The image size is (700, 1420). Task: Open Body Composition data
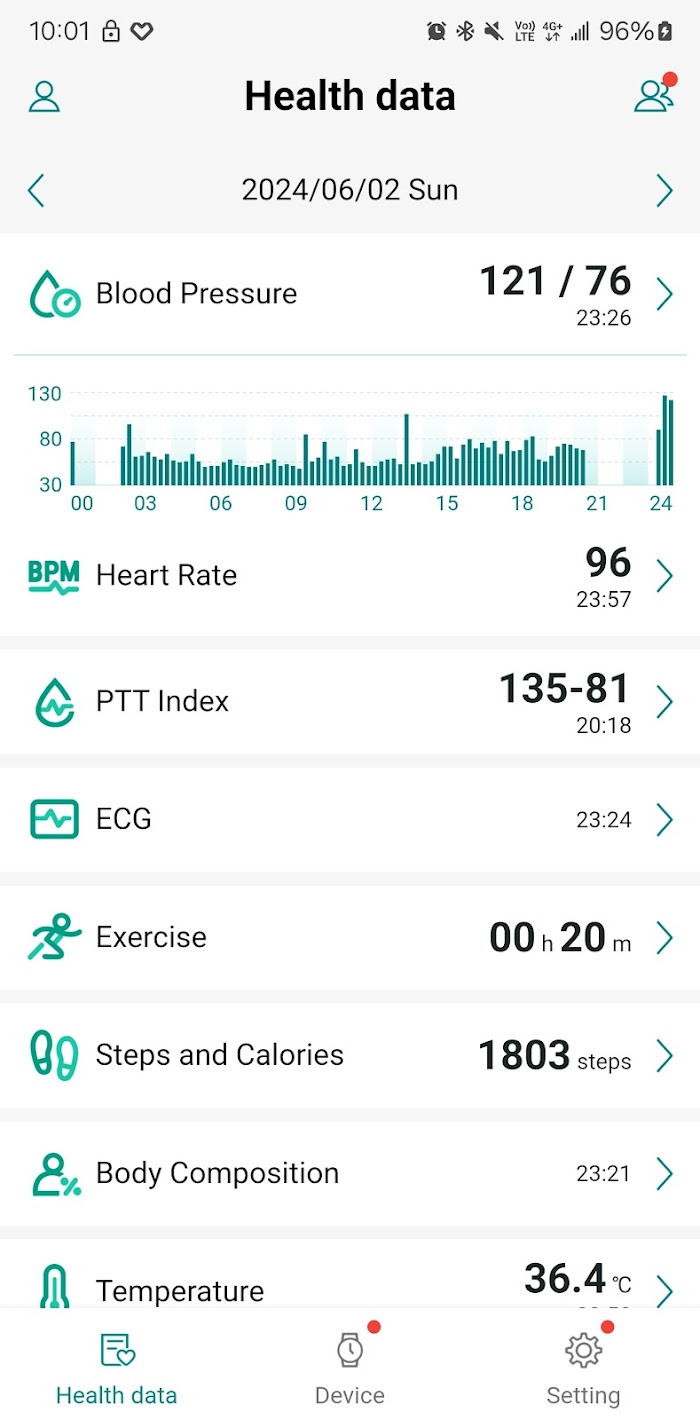(350, 1174)
